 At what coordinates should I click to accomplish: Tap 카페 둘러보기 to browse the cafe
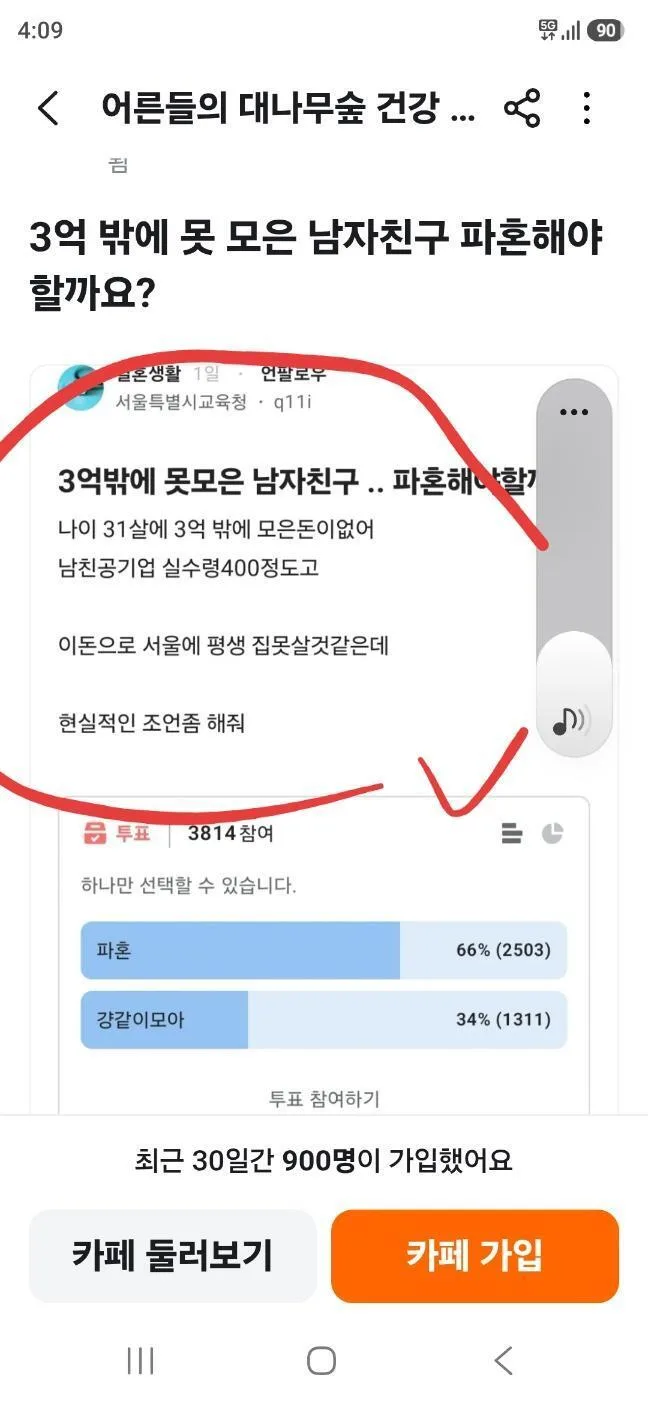pyautogui.click(x=172, y=1255)
